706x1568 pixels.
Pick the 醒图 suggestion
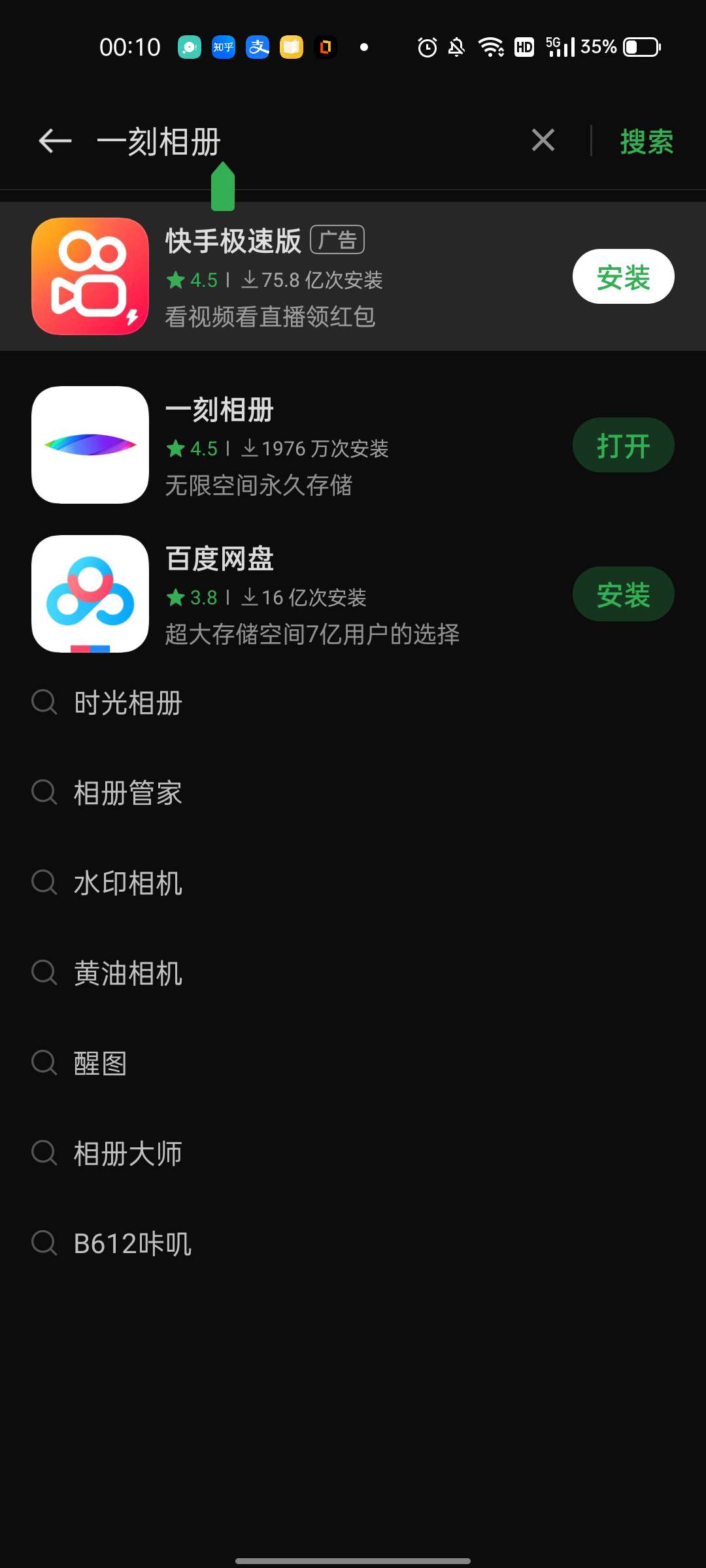click(353, 1064)
